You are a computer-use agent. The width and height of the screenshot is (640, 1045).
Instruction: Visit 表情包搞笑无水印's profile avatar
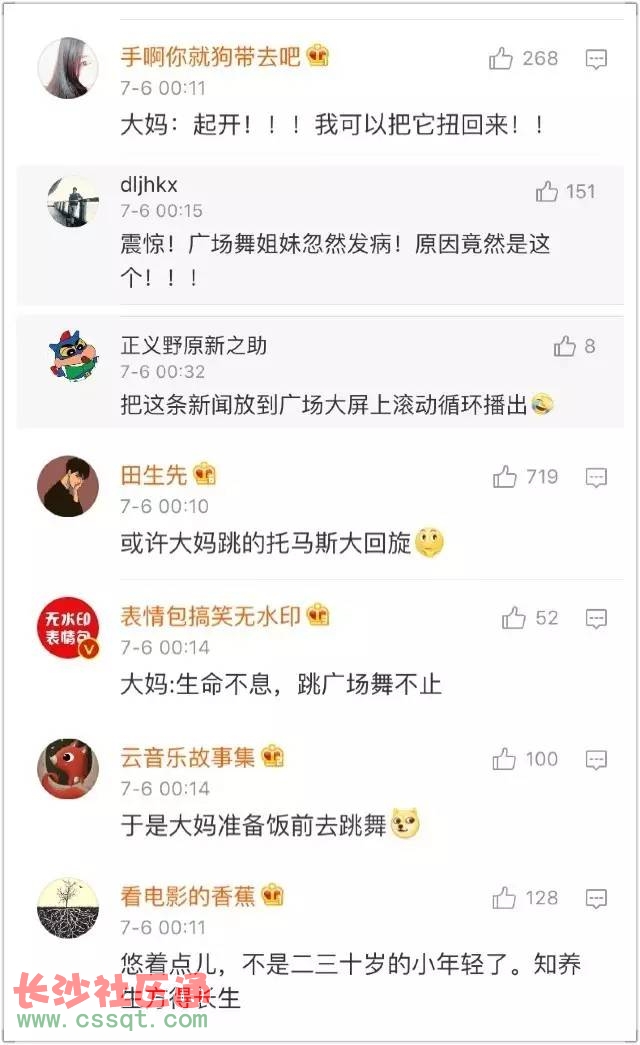(x=68, y=629)
